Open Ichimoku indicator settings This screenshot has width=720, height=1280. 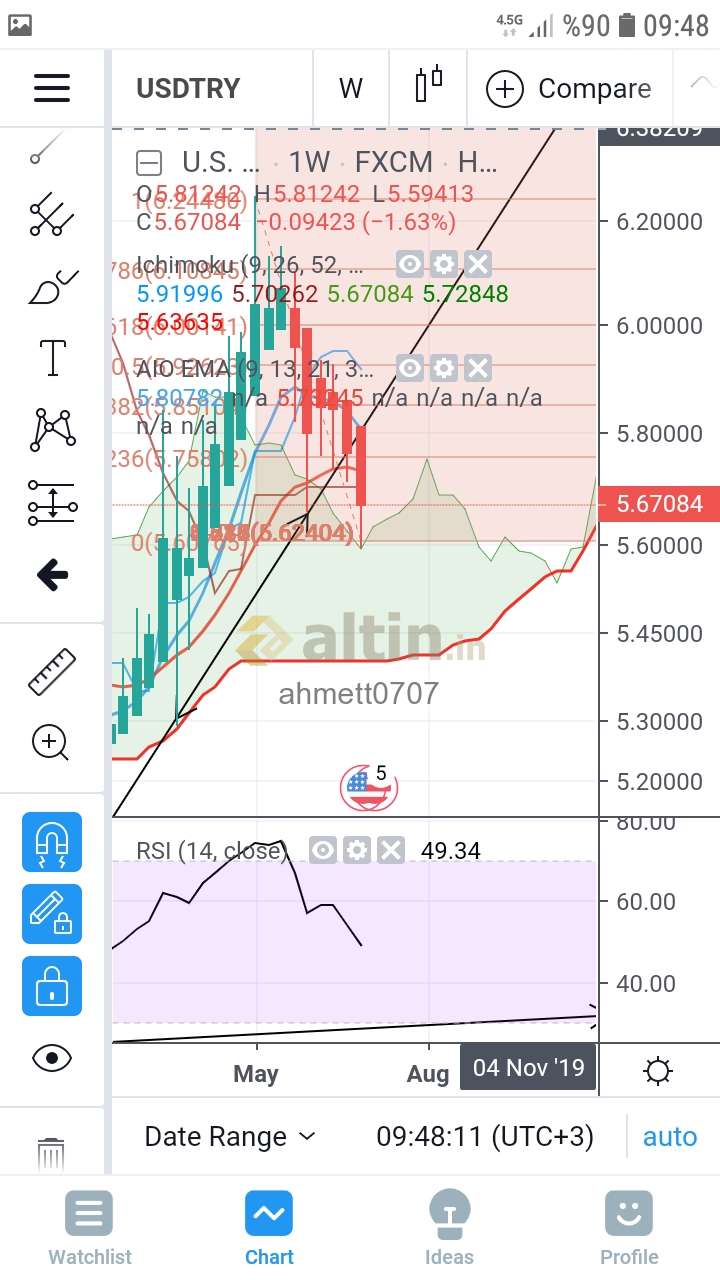coord(444,265)
